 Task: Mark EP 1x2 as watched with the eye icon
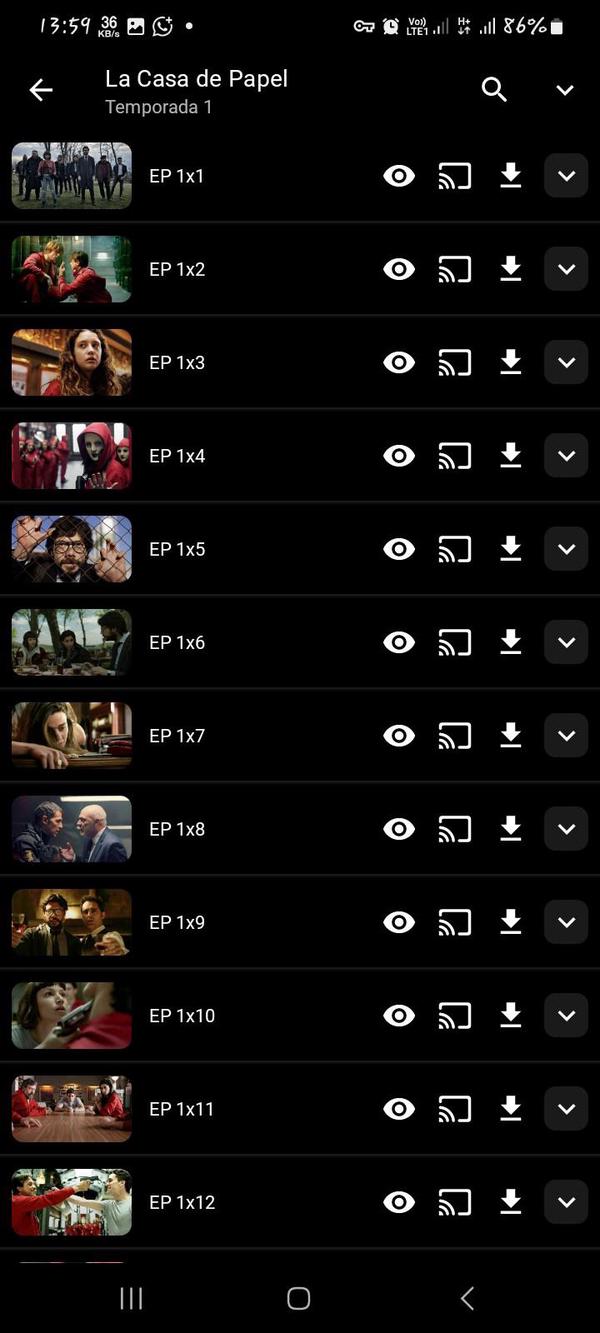point(399,269)
